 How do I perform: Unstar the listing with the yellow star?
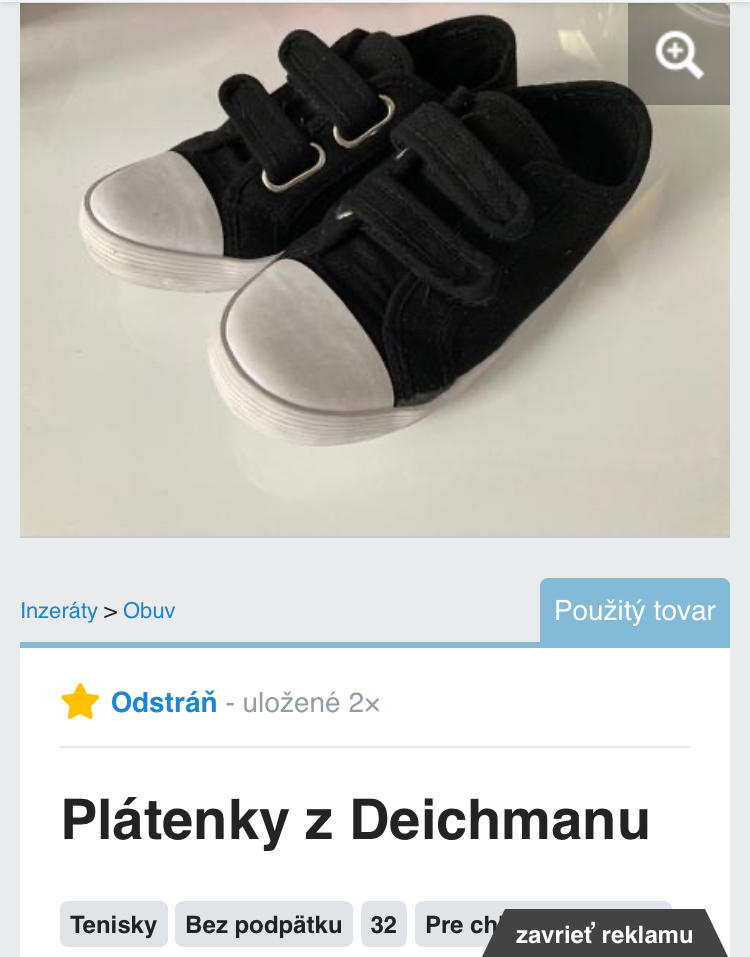80,703
